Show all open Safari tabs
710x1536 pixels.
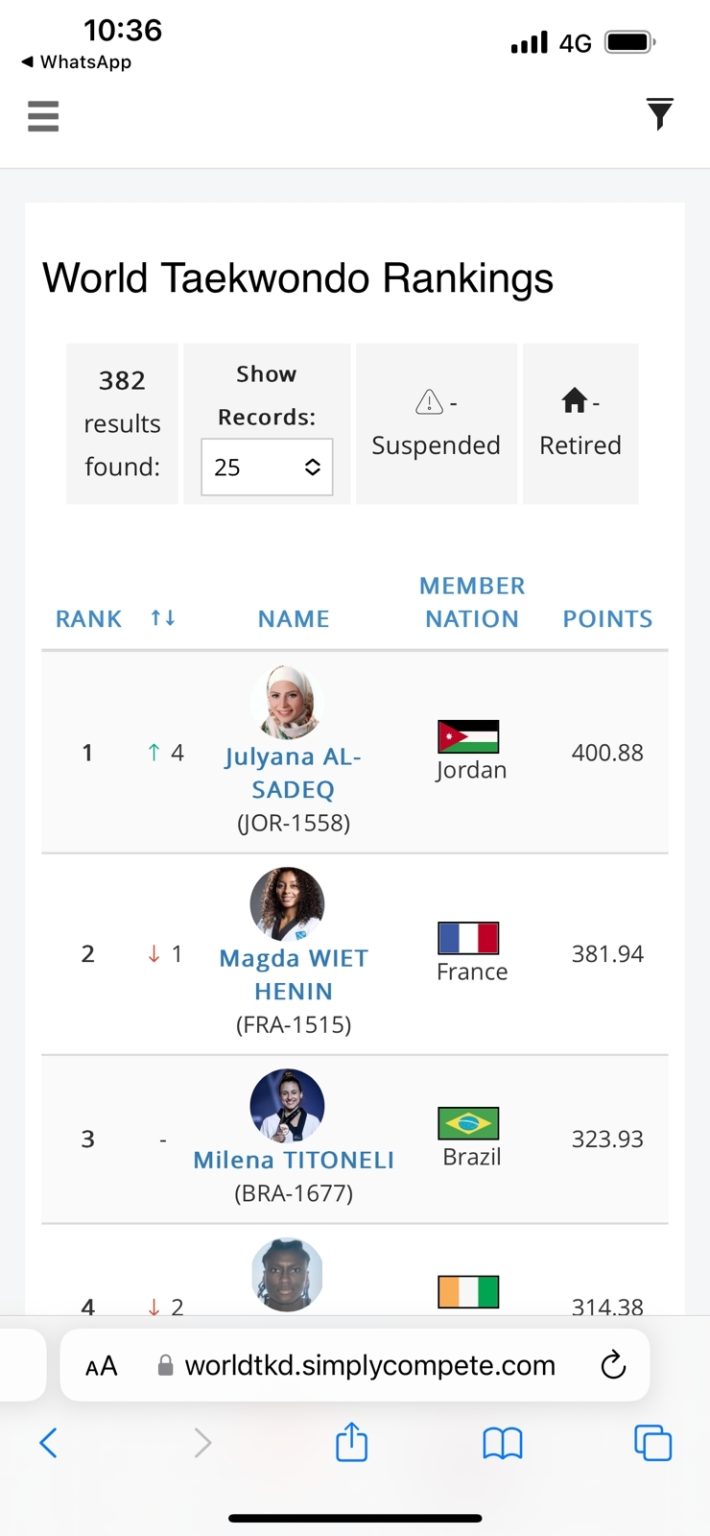pyautogui.click(x=652, y=1443)
